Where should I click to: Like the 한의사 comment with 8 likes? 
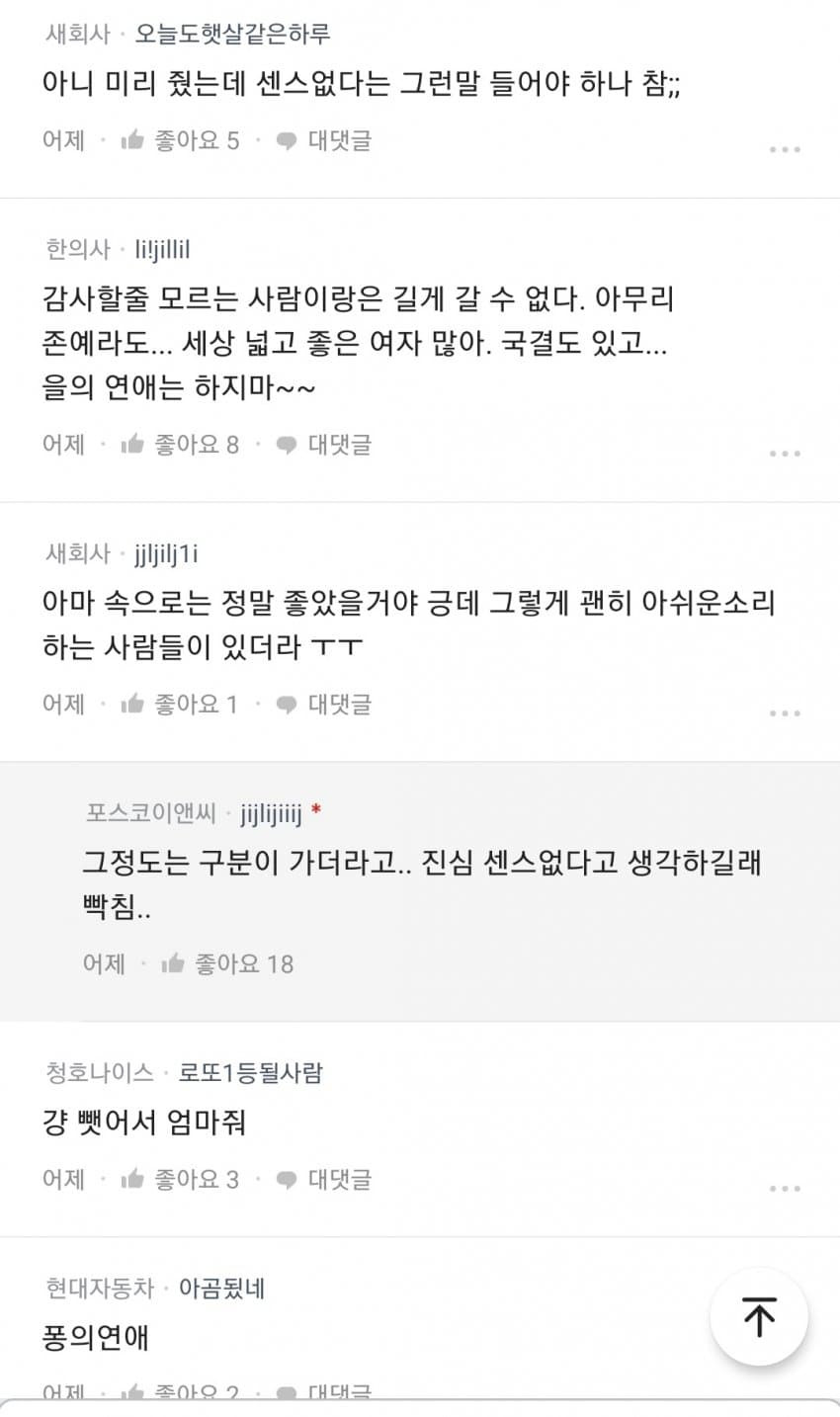180,445
